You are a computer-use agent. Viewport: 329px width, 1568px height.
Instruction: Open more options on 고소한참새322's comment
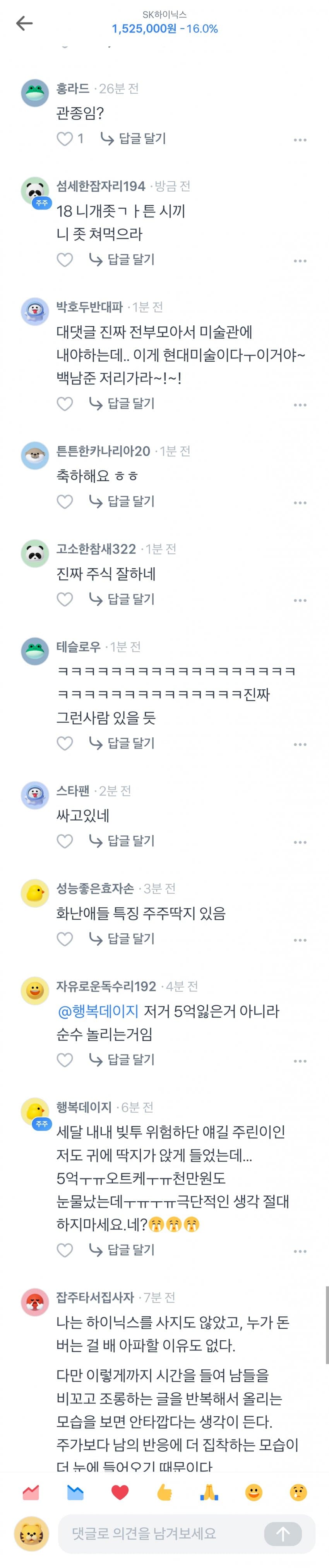pos(300,600)
